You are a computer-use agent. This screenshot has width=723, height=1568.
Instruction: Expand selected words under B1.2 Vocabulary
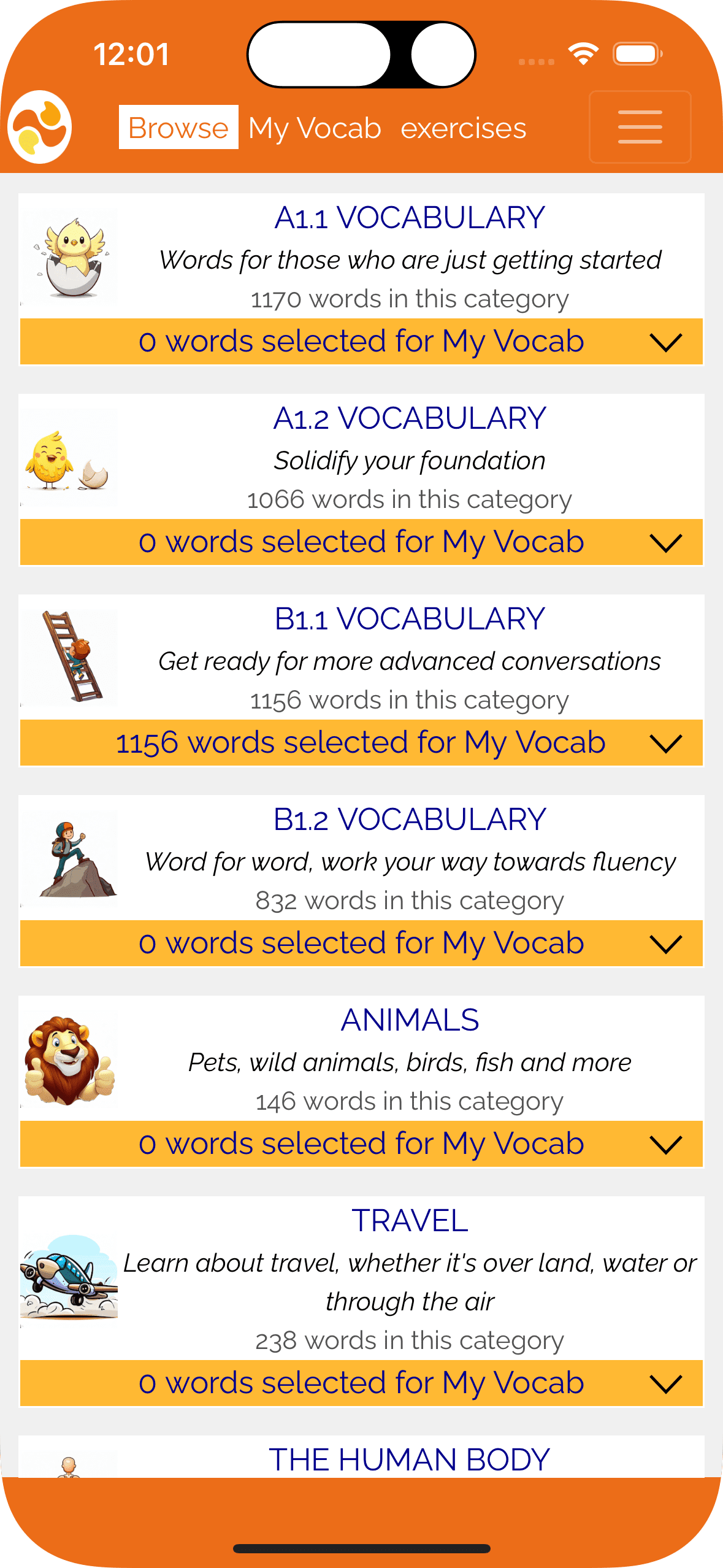pos(665,944)
